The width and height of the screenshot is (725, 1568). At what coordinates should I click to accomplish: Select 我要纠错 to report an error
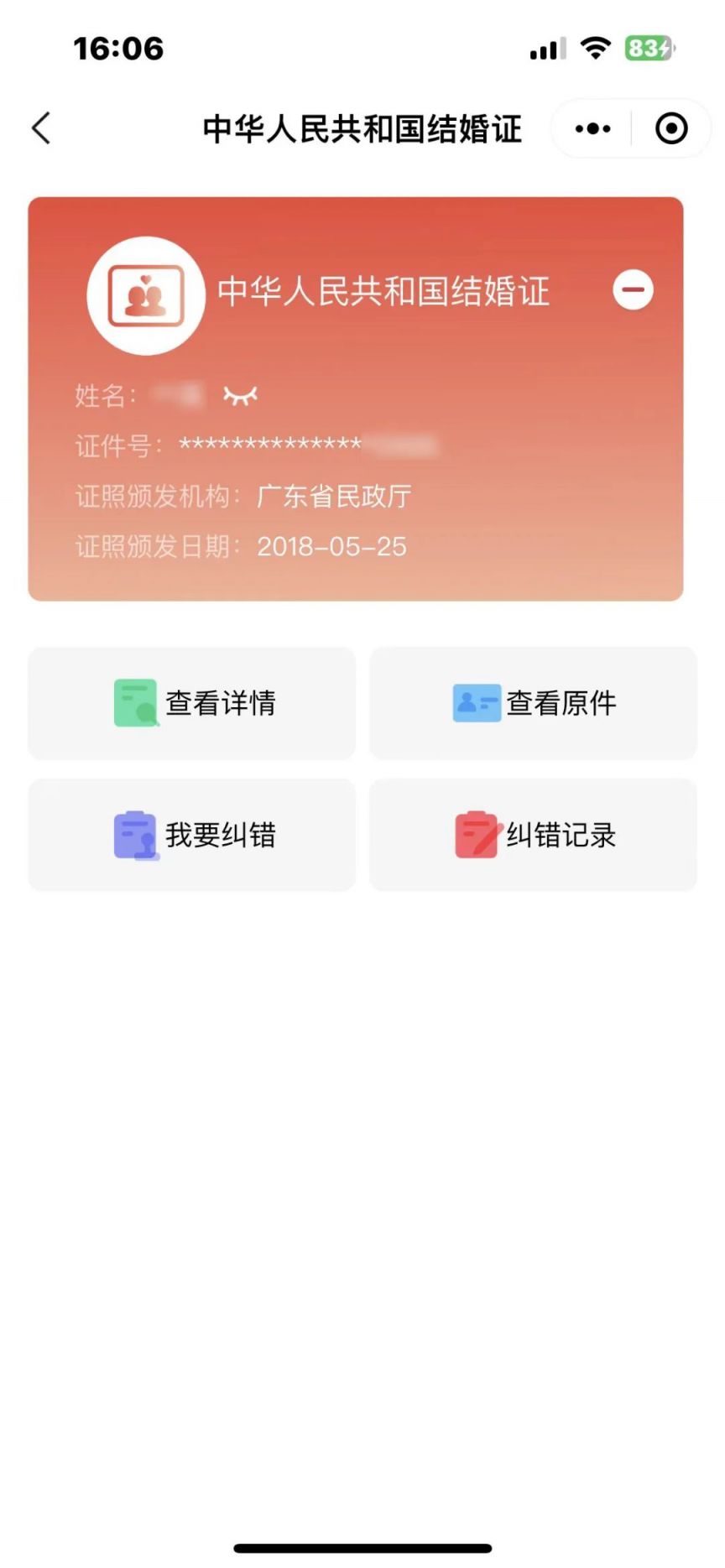(x=192, y=835)
